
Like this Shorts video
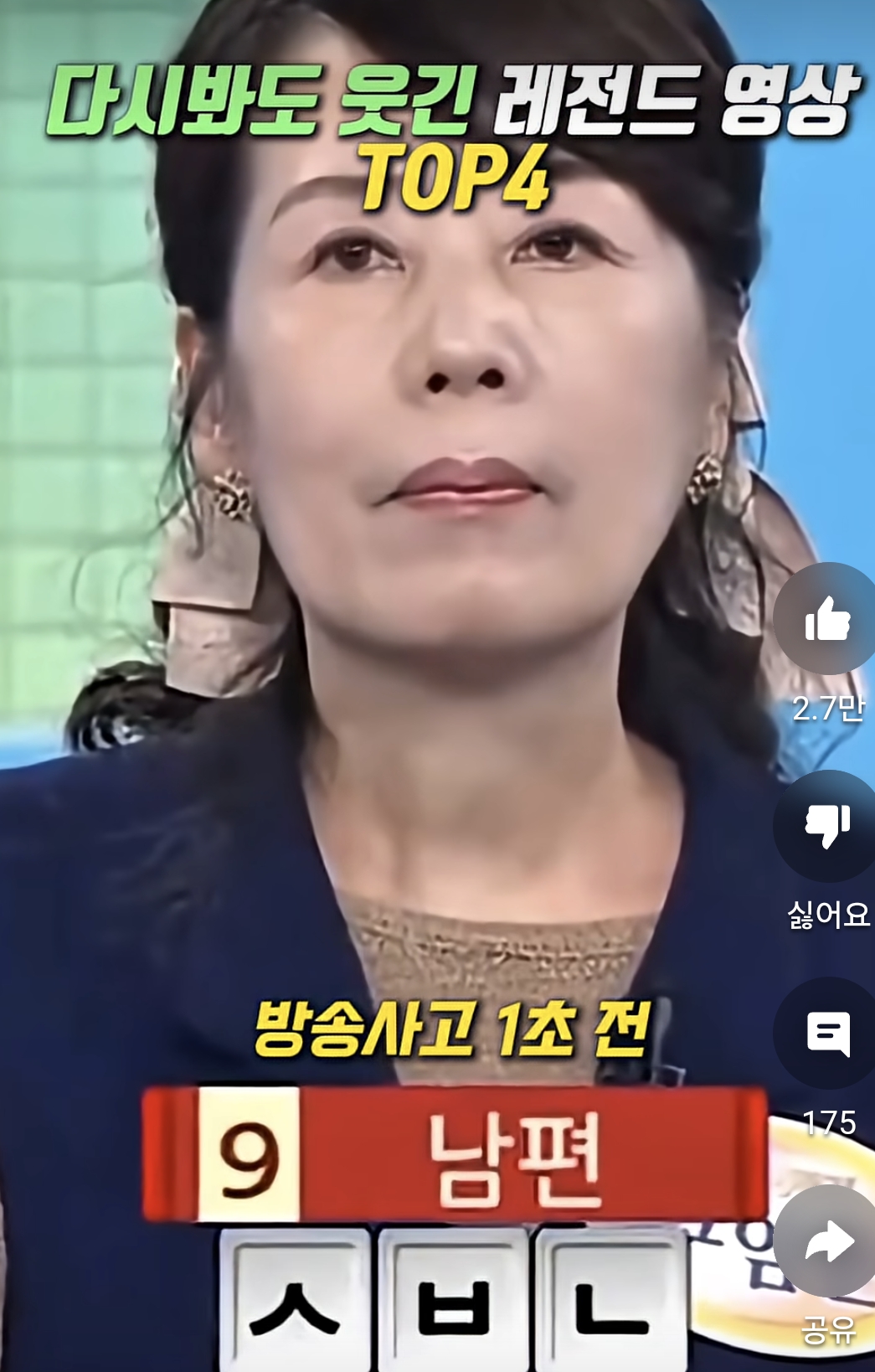point(826,619)
